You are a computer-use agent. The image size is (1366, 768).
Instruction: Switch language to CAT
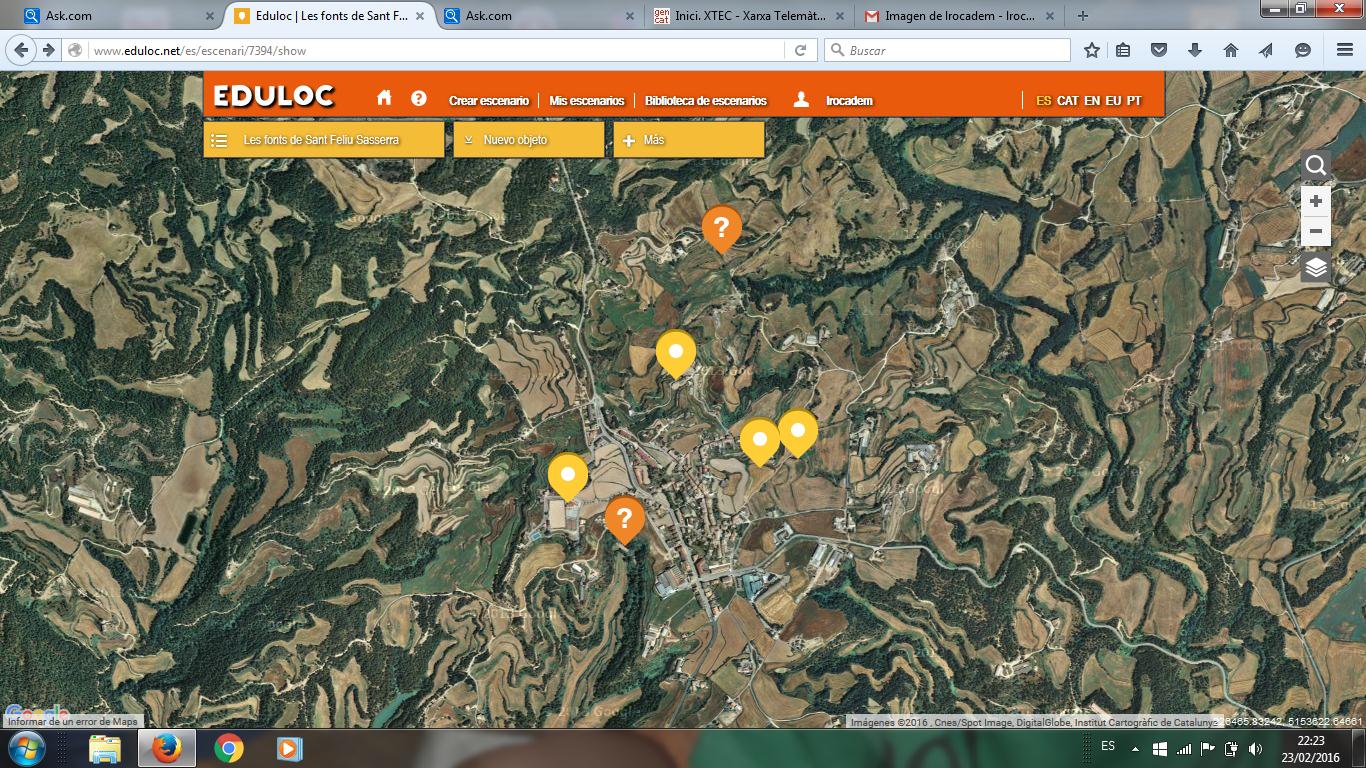coord(1068,101)
